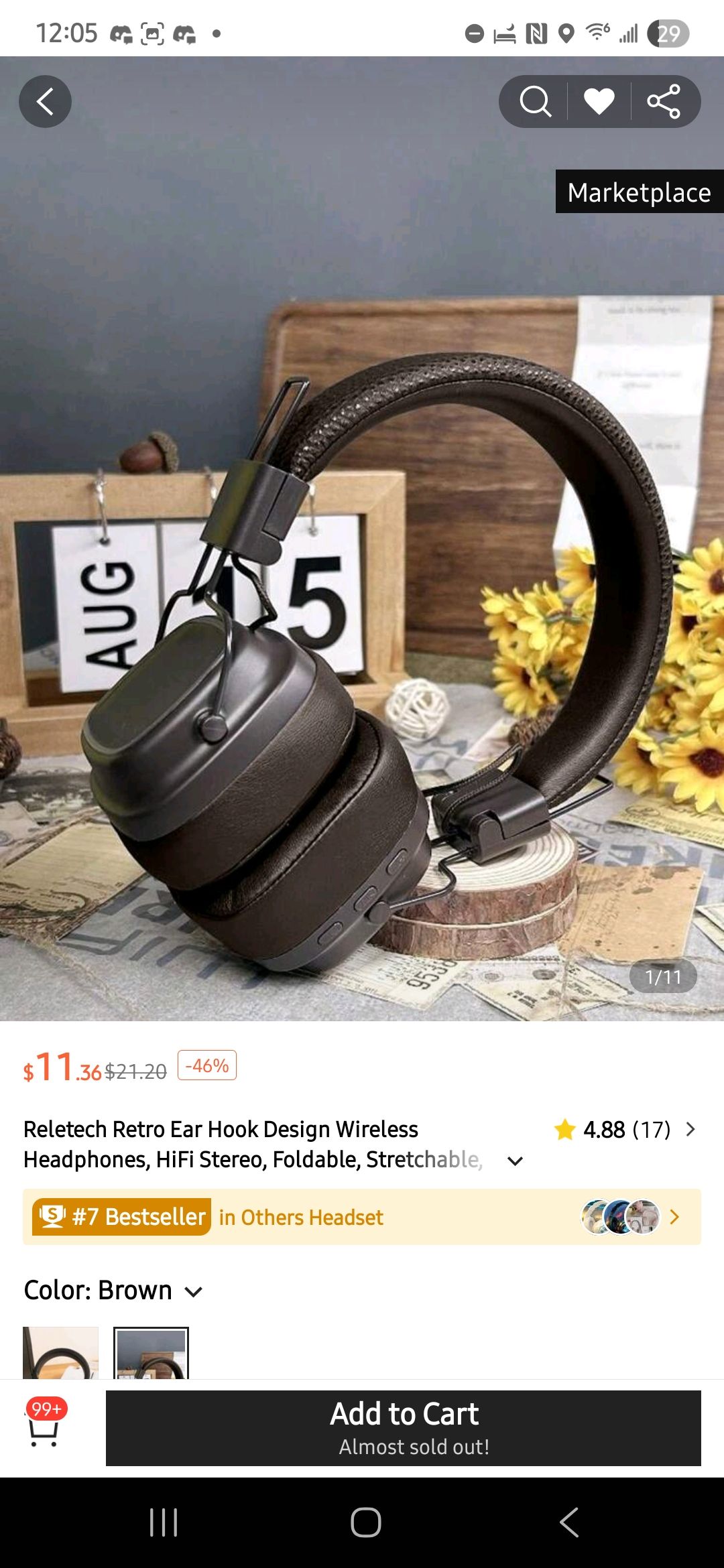Go back using the top-left arrow

click(45, 102)
